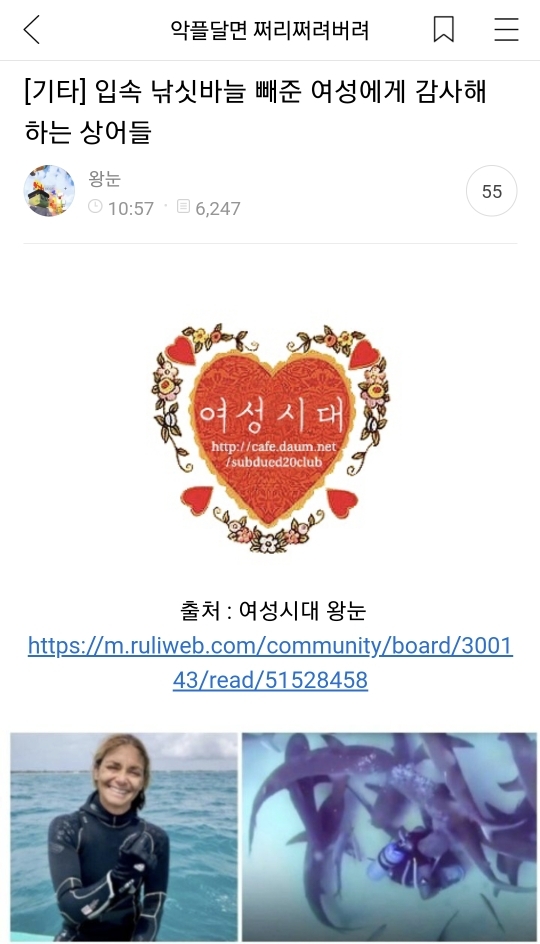This screenshot has height=944, width=540.
Task: View the underwater sharks photo
Action: click(389, 837)
